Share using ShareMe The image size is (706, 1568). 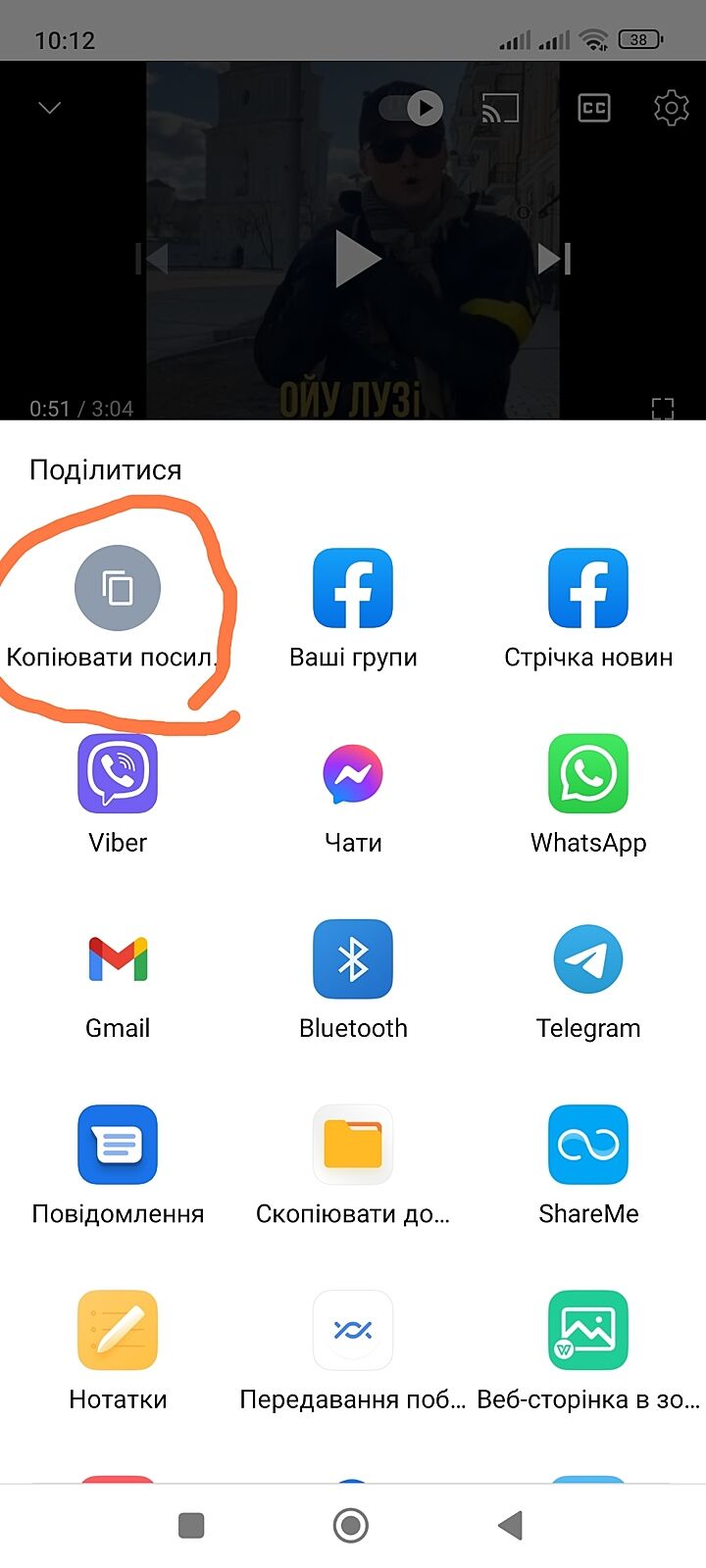[588, 1144]
